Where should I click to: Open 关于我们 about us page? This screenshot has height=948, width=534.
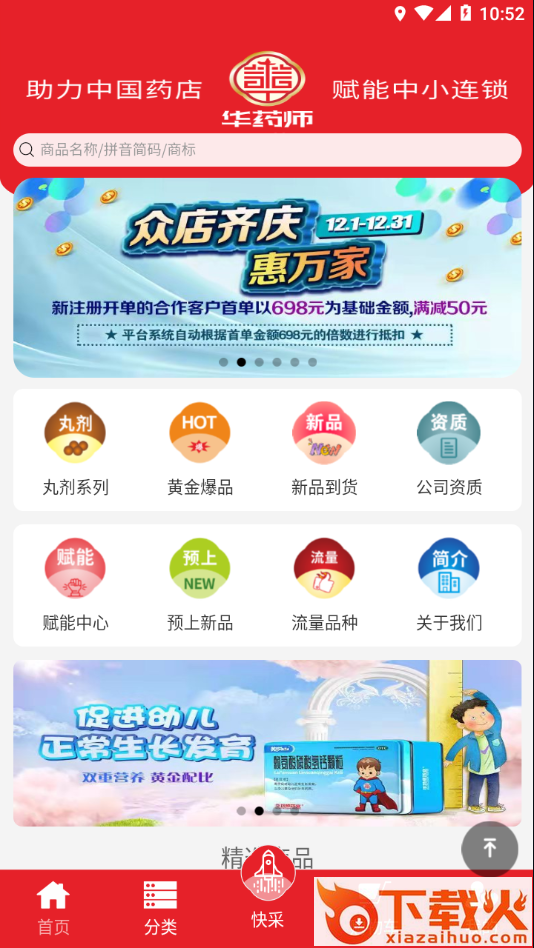pos(449,585)
